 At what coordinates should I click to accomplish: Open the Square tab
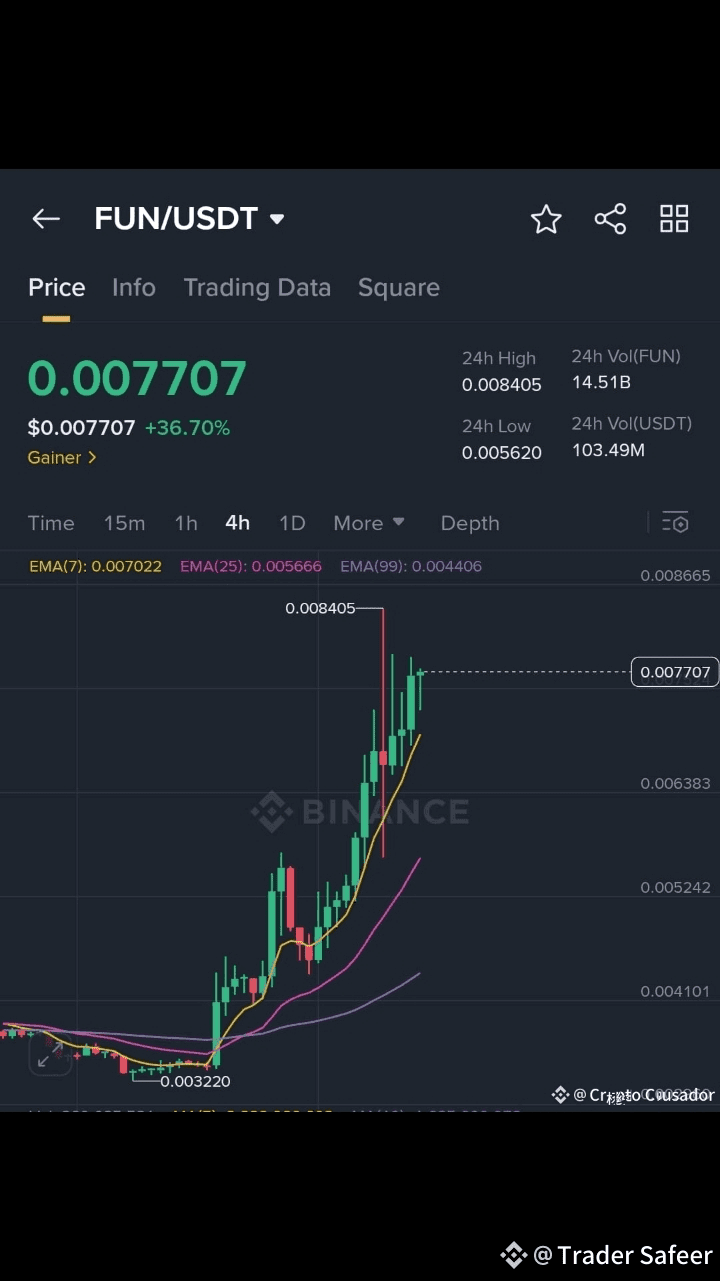point(399,288)
